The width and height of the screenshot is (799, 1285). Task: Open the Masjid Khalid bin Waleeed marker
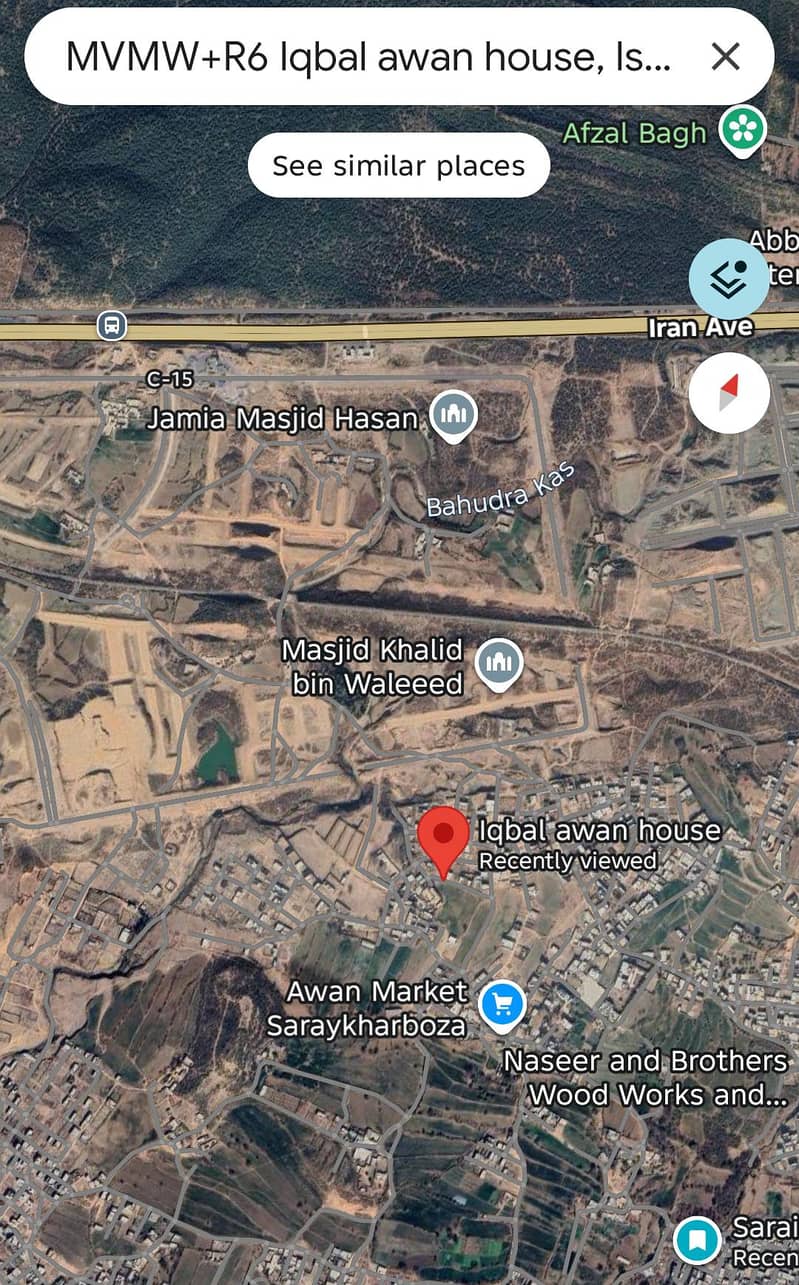497,664
